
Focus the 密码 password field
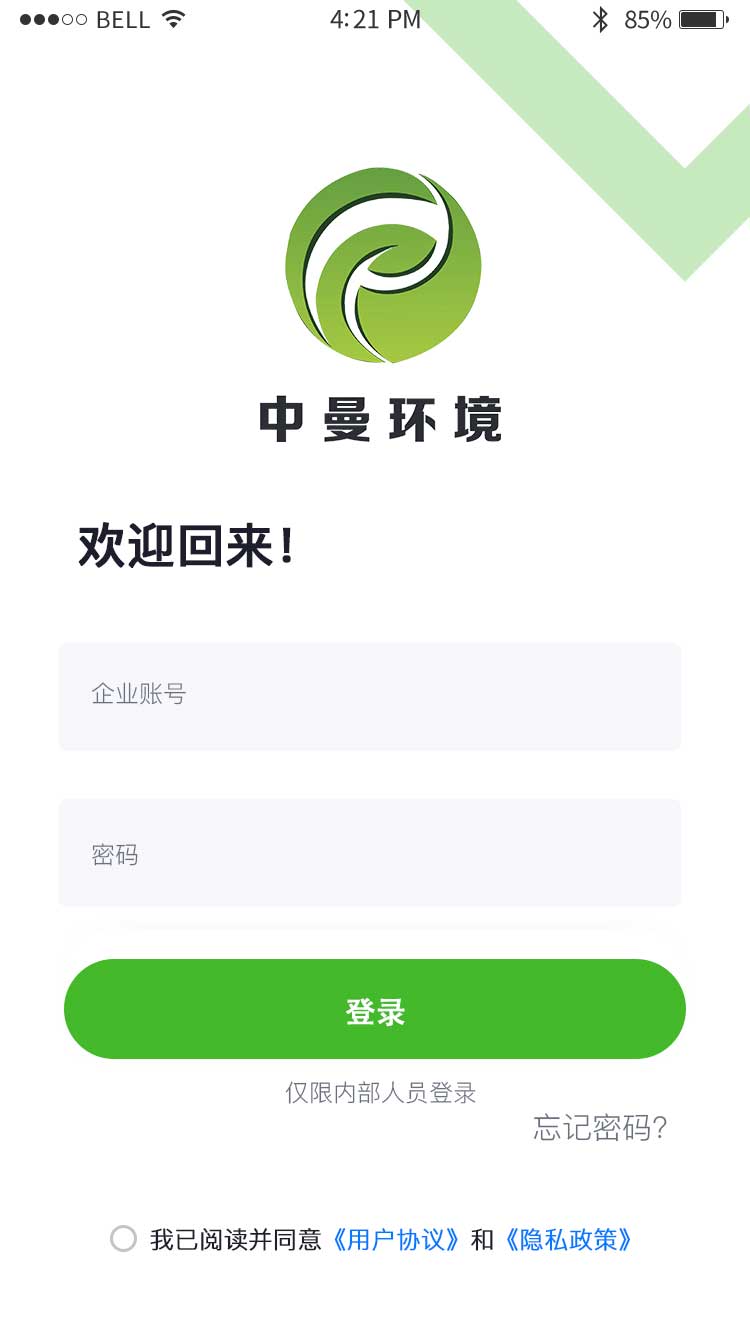pos(370,853)
